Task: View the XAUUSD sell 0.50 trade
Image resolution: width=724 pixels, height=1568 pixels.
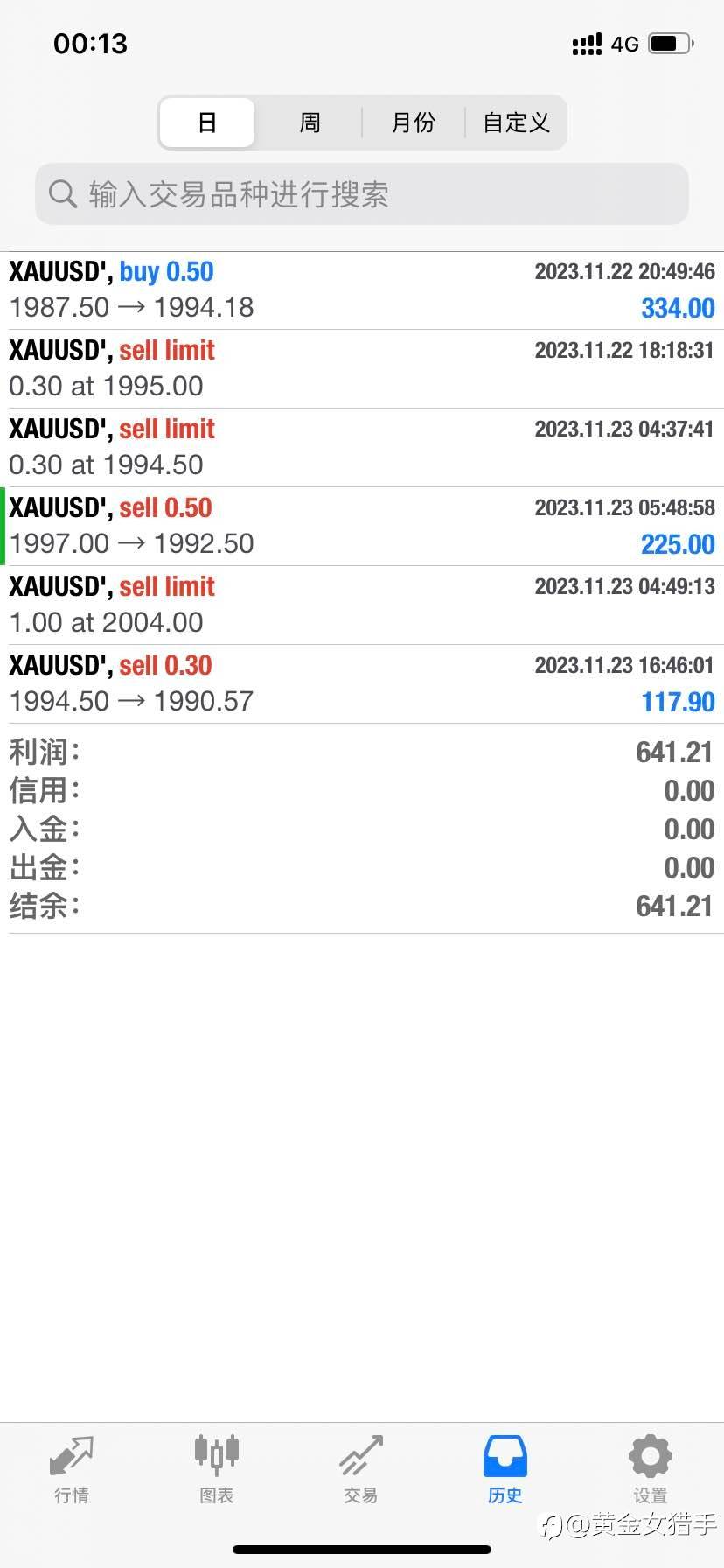Action: point(362,527)
